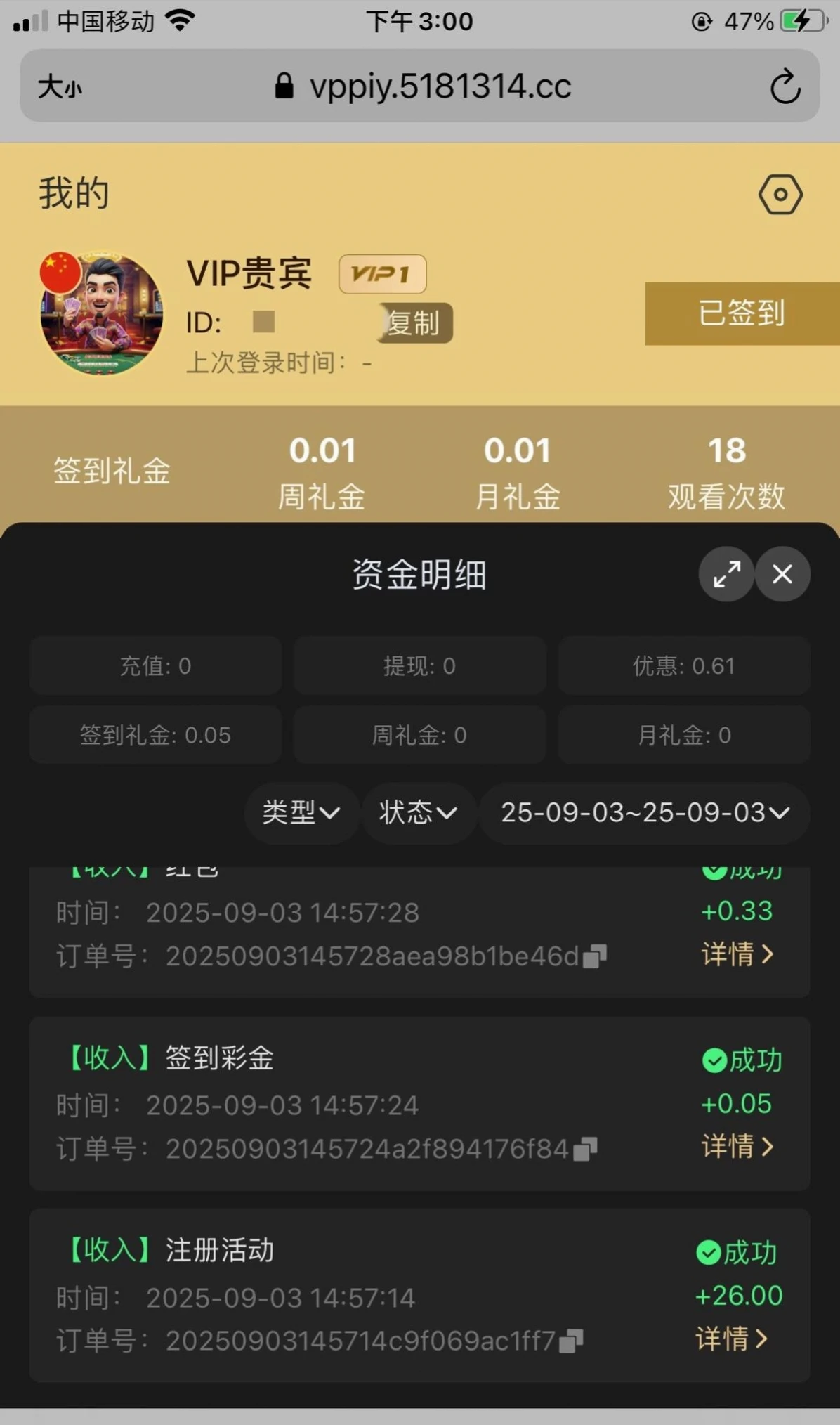The width and height of the screenshot is (840, 1425).
Task: Change the 25-09-03 date range
Action: pyautogui.click(x=644, y=813)
